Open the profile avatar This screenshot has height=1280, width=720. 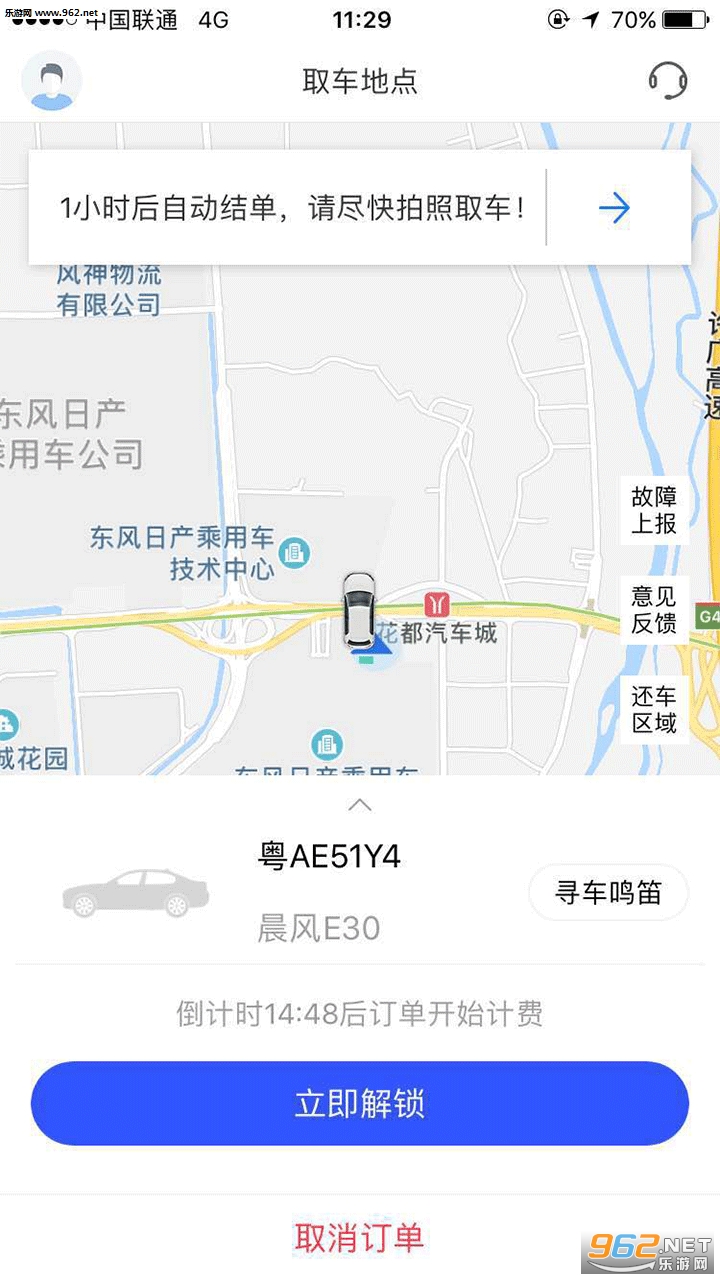52,80
